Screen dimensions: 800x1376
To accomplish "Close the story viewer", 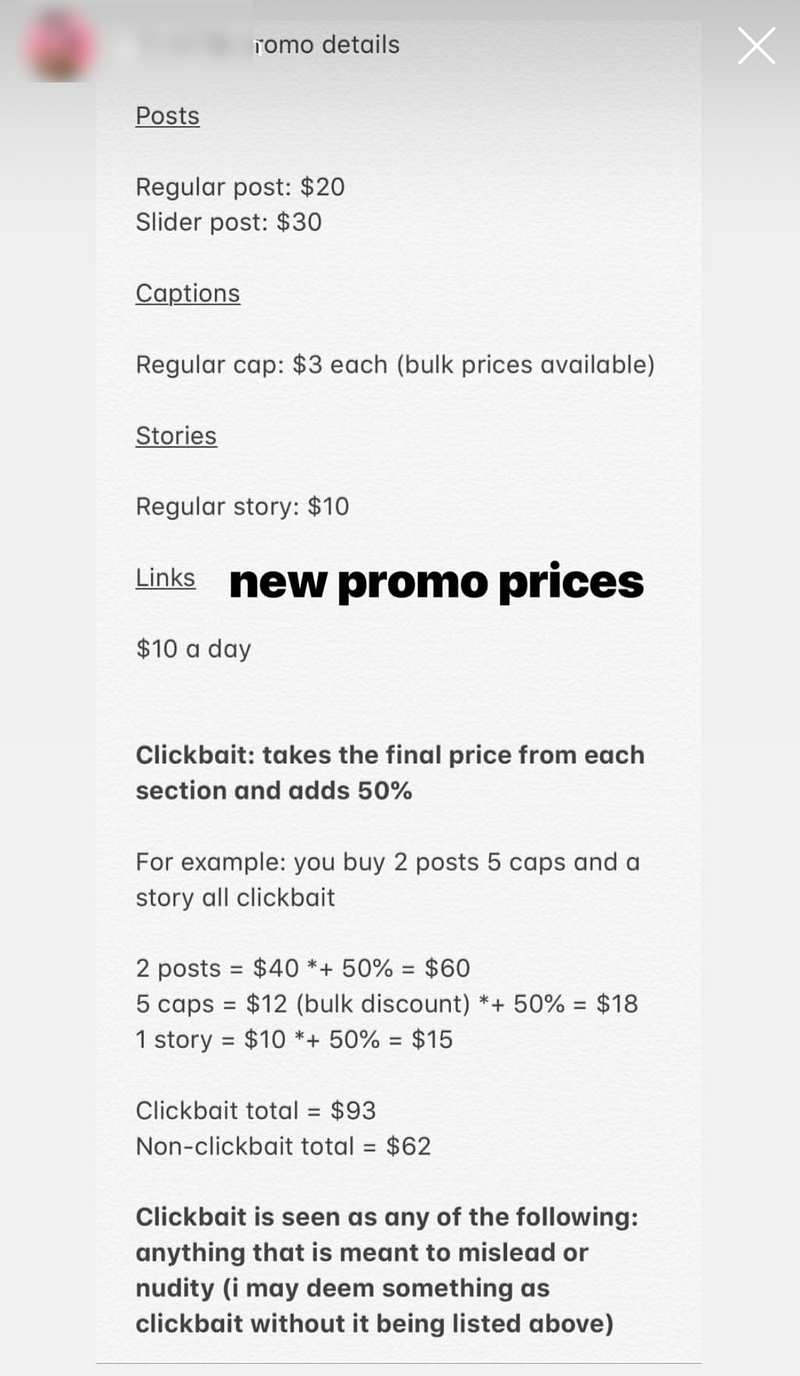I will point(756,46).
